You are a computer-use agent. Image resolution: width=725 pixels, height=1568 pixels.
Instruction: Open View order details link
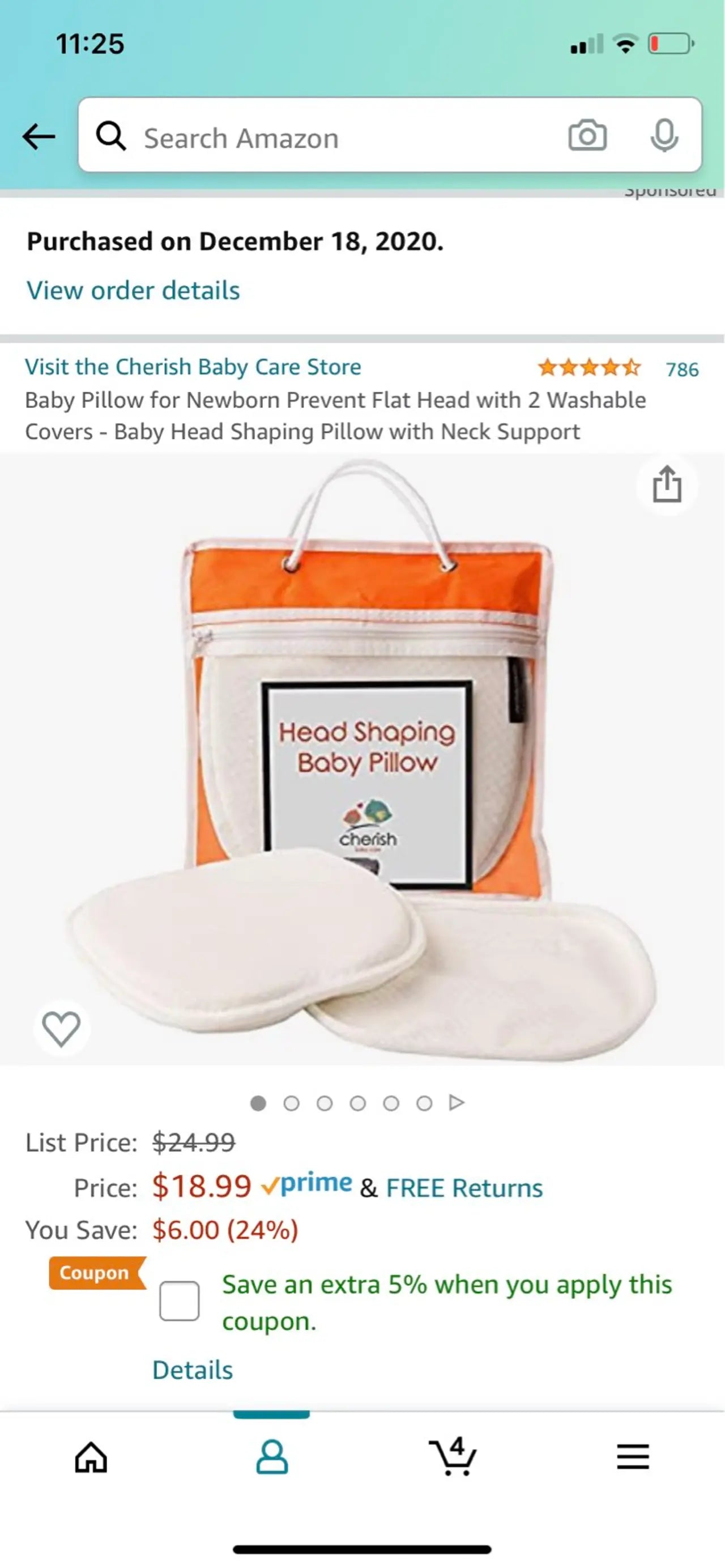pyautogui.click(x=133, y=290)
